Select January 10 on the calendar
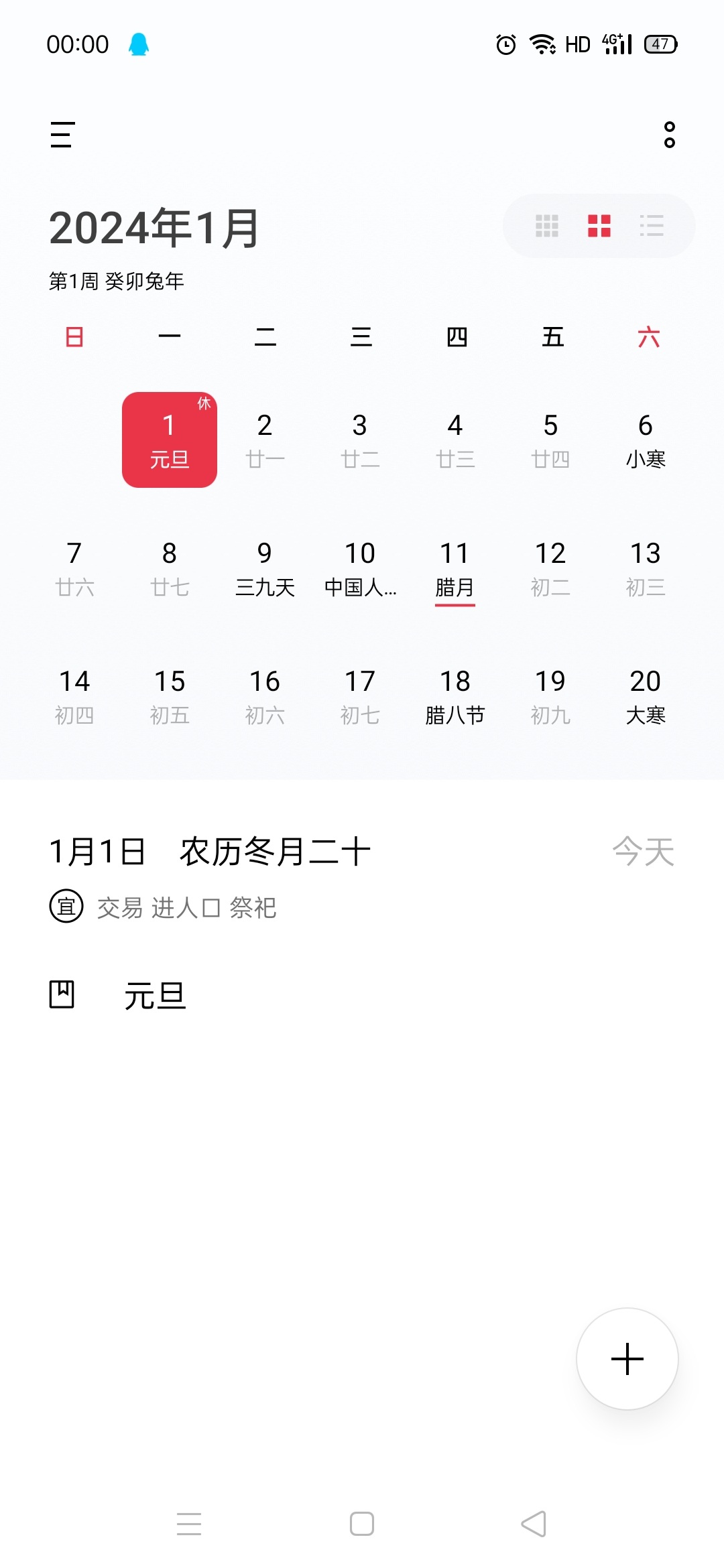The height and width of the screenshot is (1568, 724). coord(360,569)
